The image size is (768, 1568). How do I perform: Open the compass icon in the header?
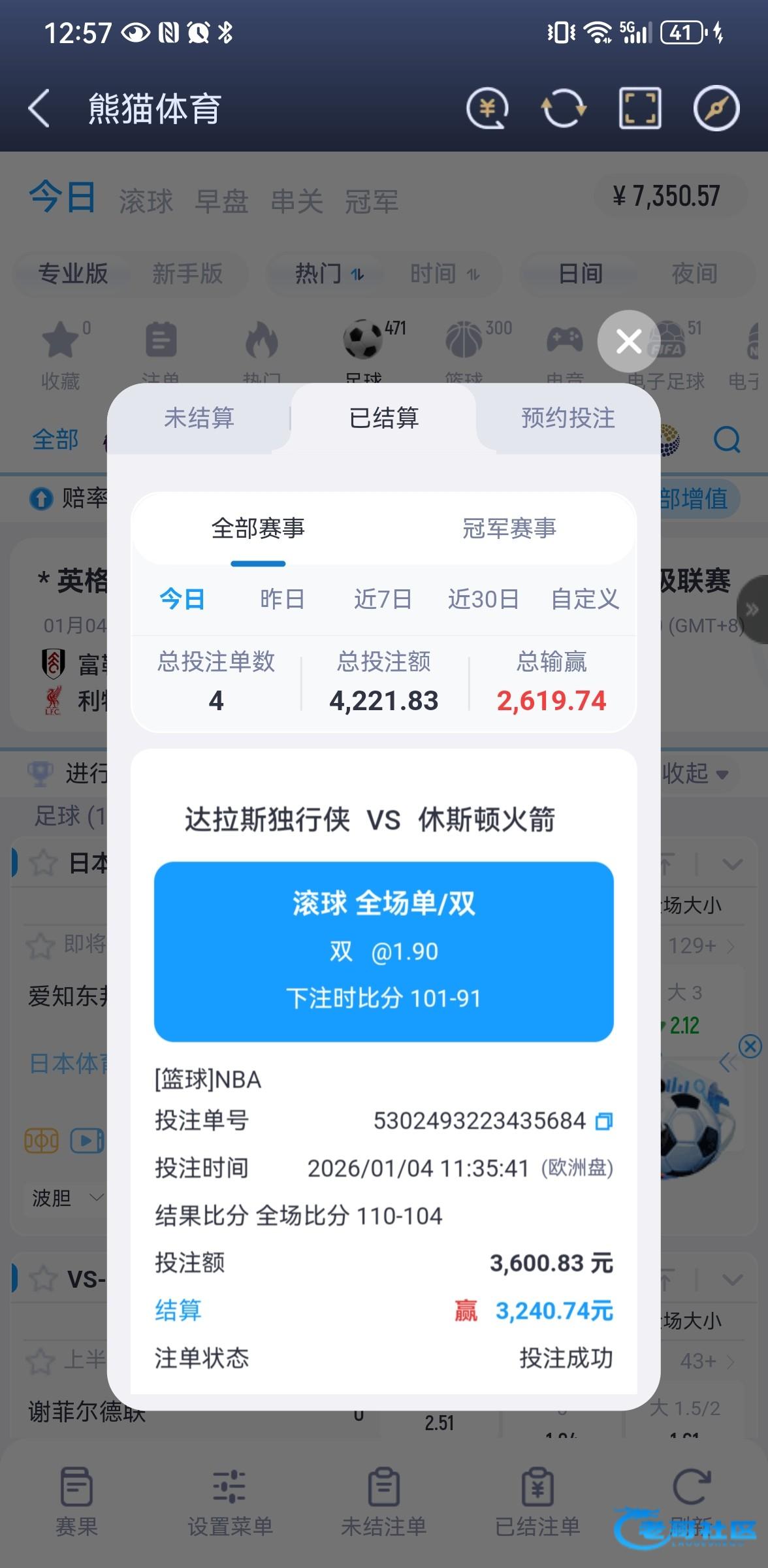(x=716, y=108)
